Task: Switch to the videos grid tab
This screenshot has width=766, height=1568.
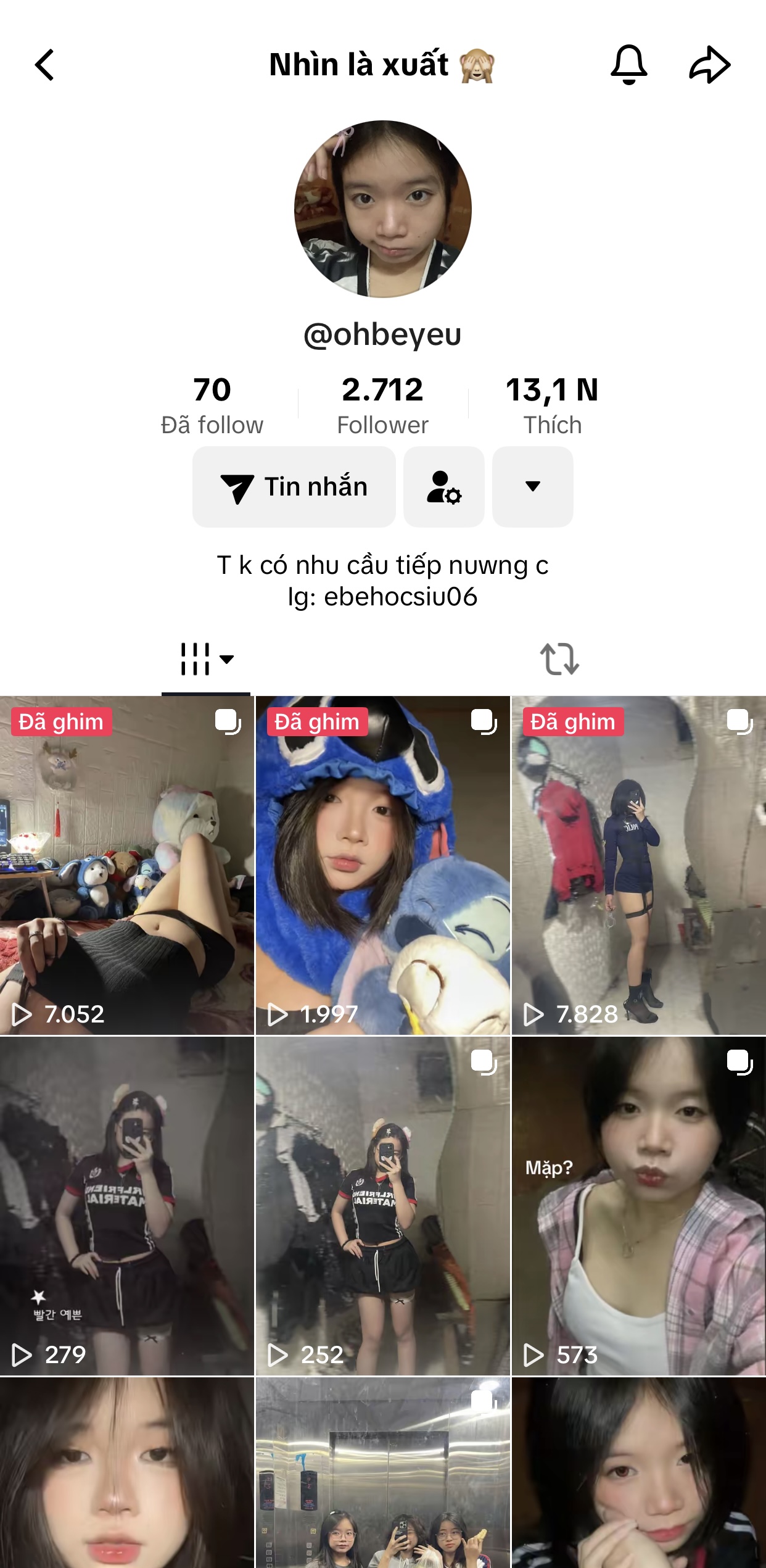Action: point(206,659)
